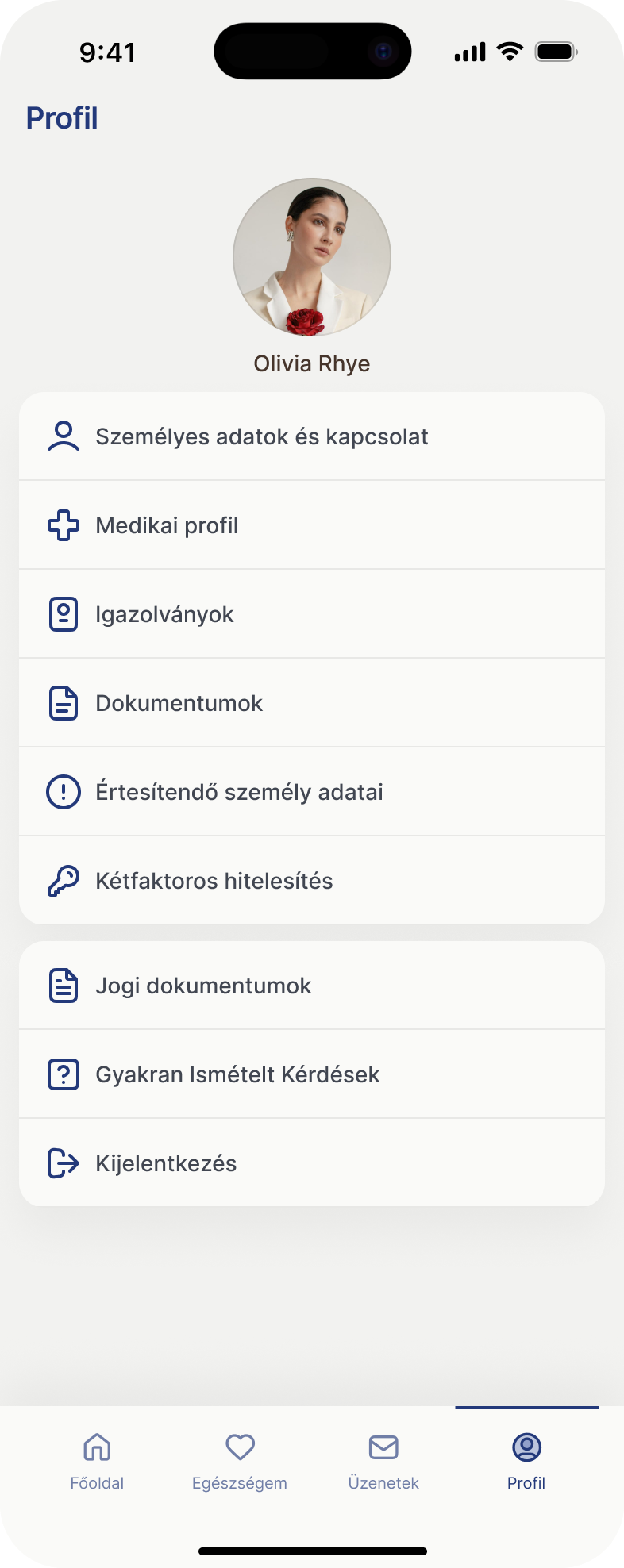Viewport: 624px width, 1568px height.
Task: Go to the Üzenetek tab
Action: click(383, 1462)
